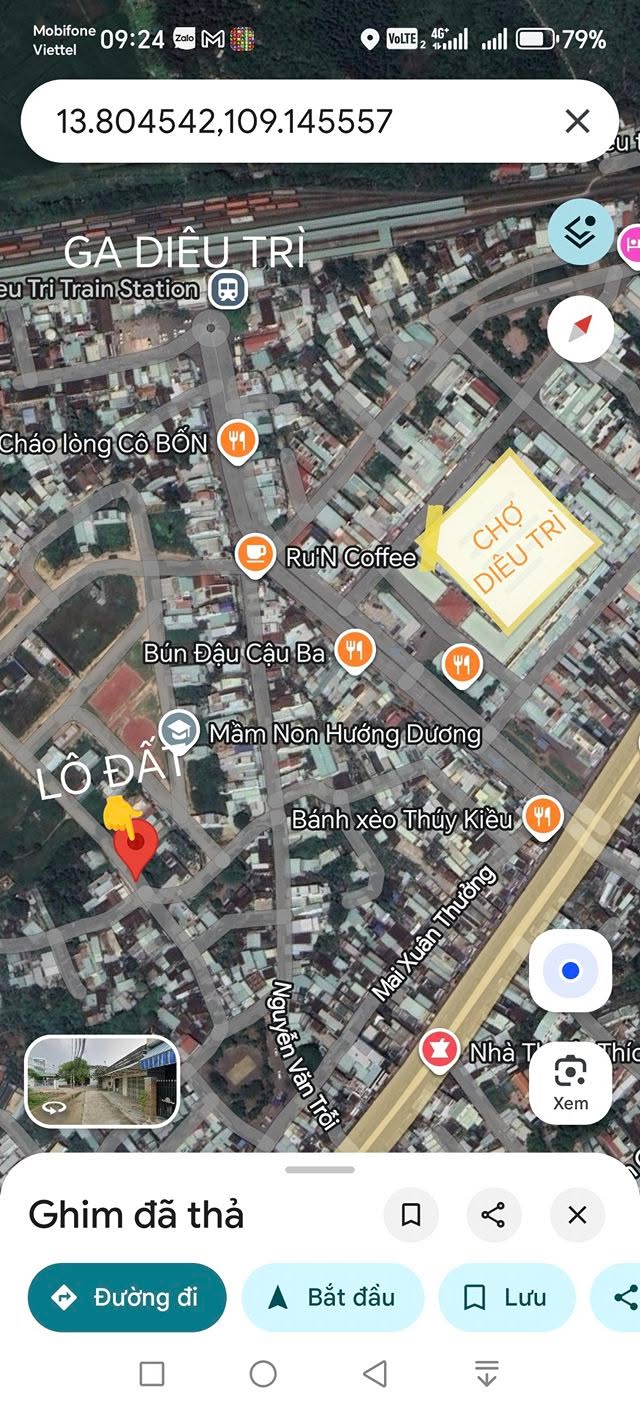This screenshot has height=1408, width=640.
Task: Tap the compass to reorient map
Action: pos(581,328)
